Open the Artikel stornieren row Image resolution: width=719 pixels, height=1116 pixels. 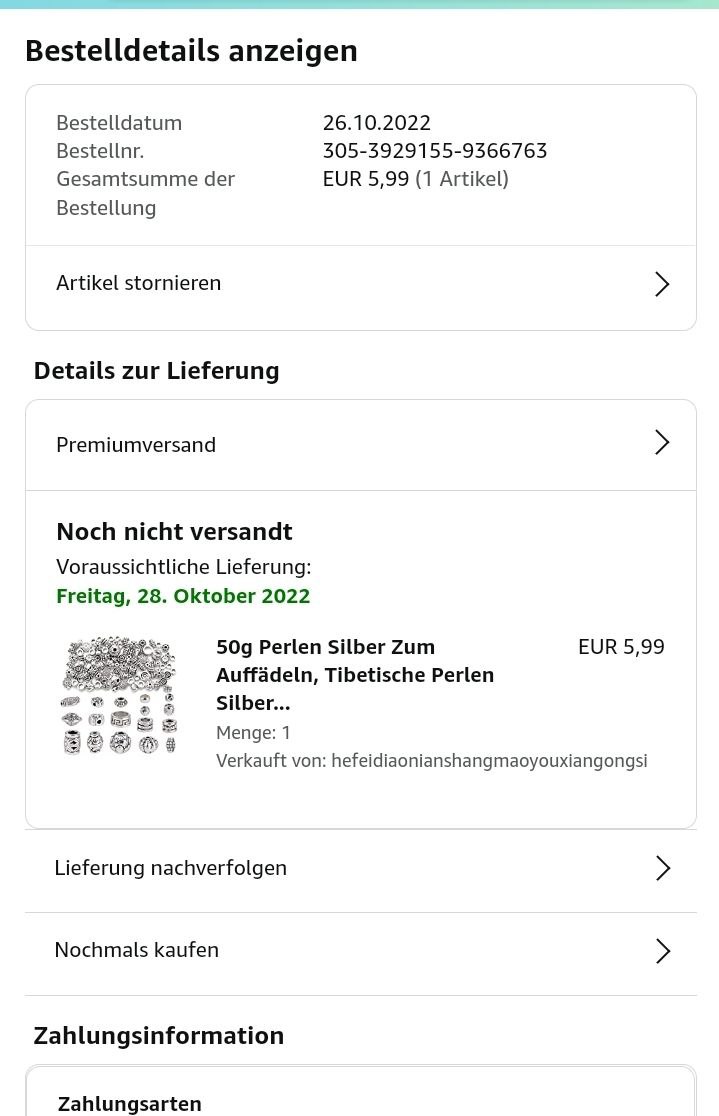(360, 284)
